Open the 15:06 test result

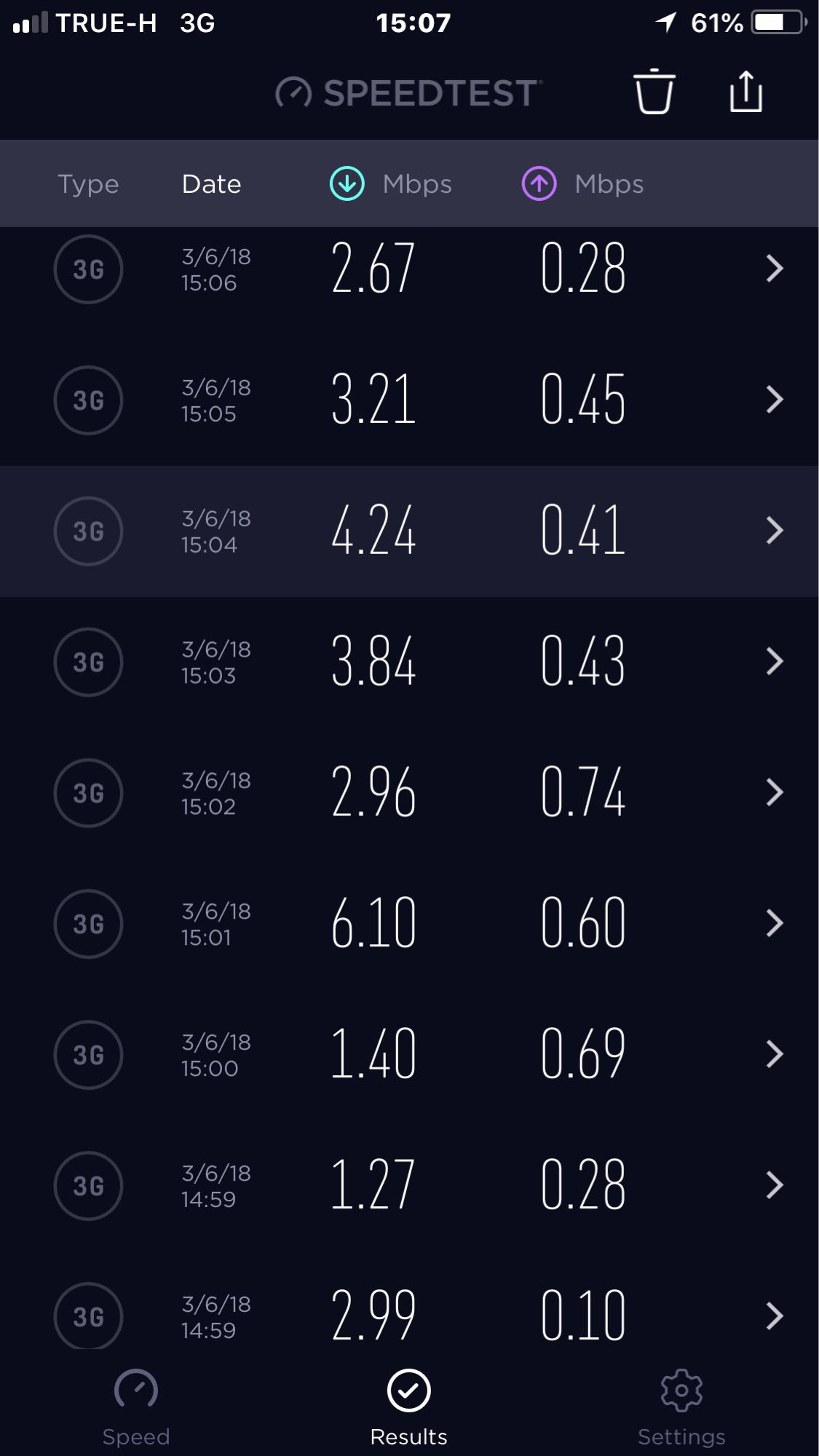[x=409, y=269]
